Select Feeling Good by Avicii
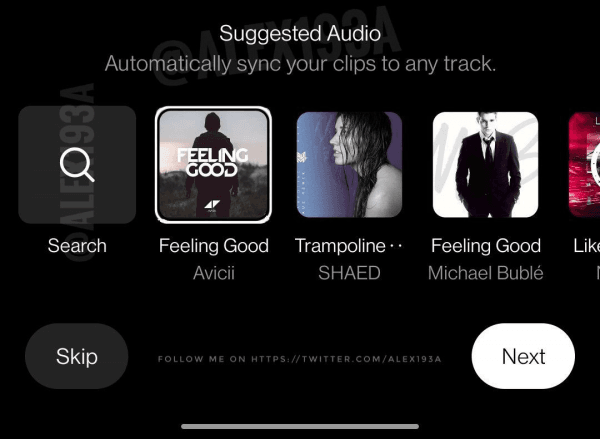This screenshot has width=600, height=439. click(213, 165)
